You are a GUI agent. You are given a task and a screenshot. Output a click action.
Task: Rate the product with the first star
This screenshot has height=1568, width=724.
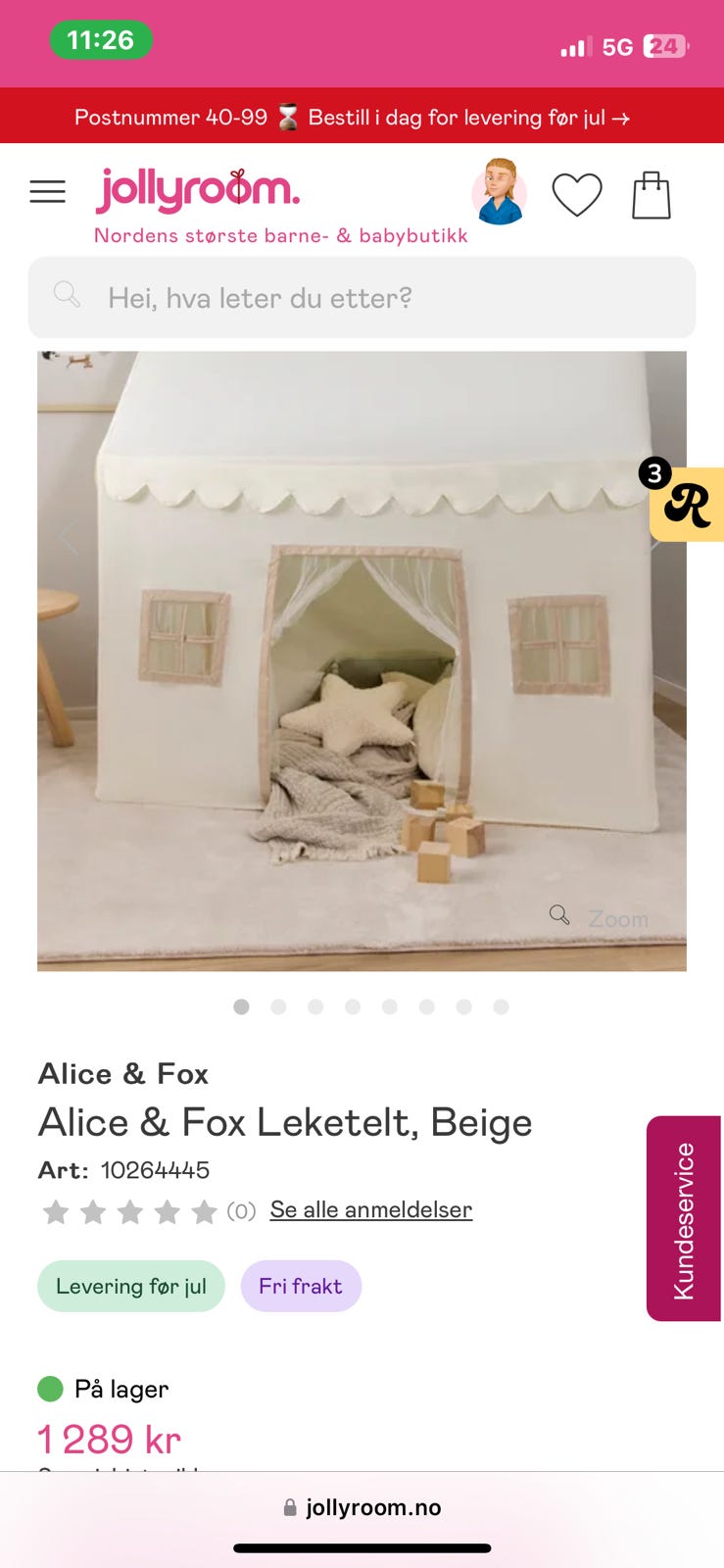[x=56, y=1211]
